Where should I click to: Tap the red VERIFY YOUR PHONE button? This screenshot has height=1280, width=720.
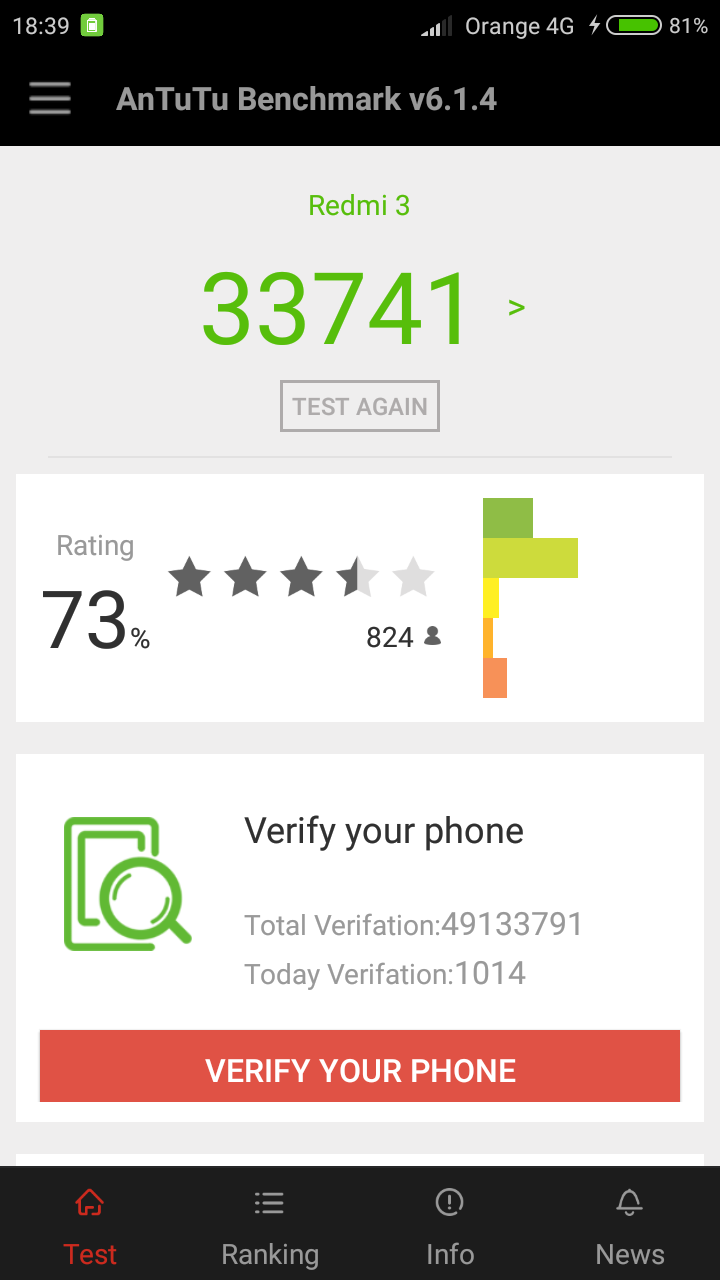360,1068
